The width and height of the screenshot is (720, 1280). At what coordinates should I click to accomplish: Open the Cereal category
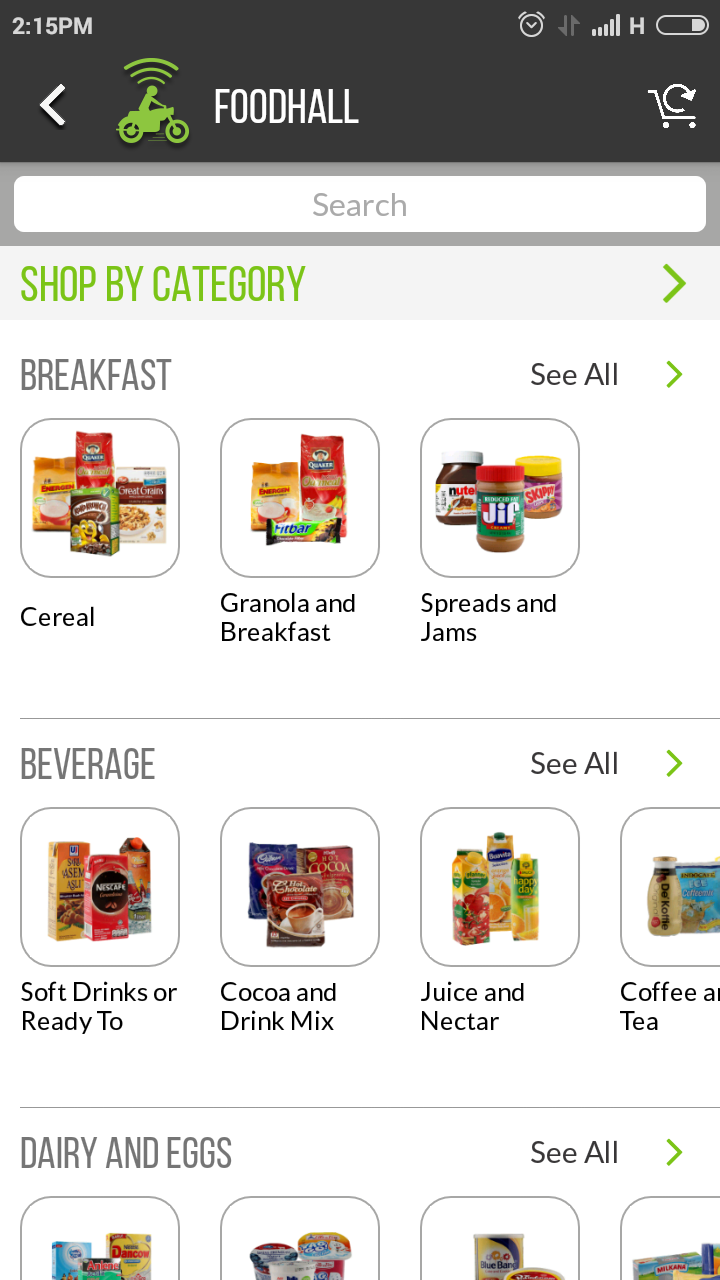click(x=100, y=498)
